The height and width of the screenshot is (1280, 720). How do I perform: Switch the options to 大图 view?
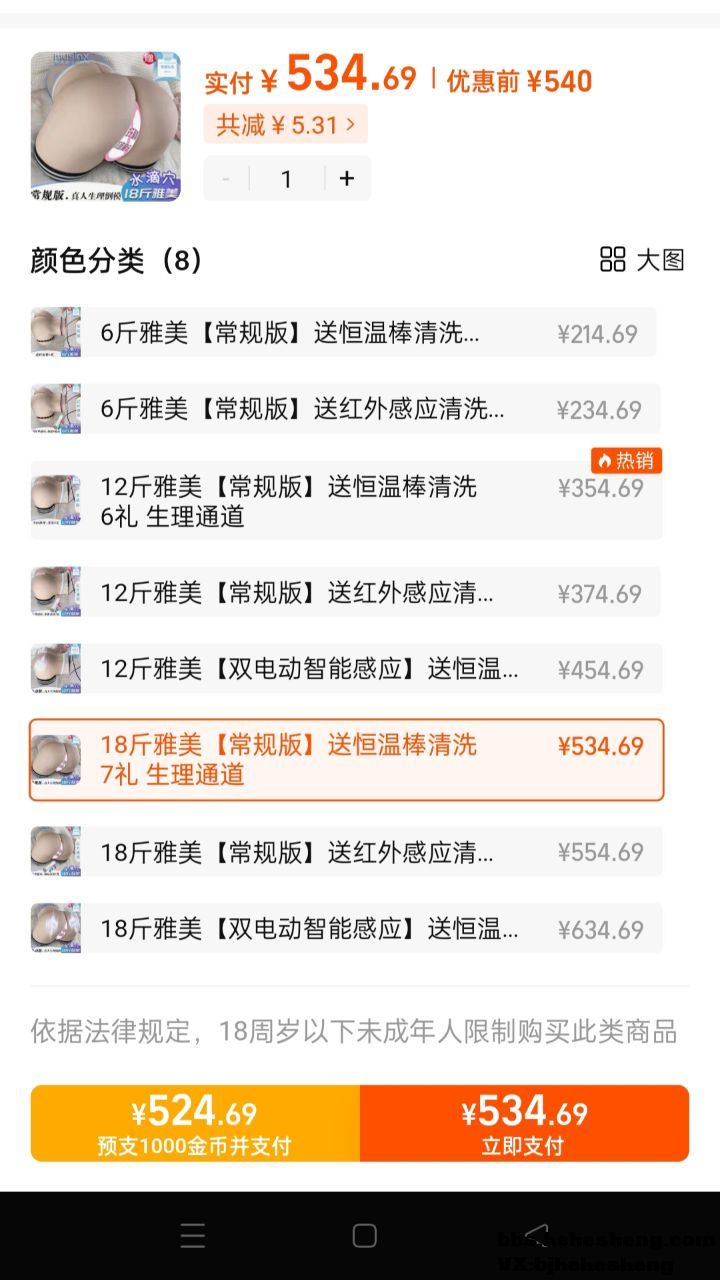tap(642, 260)
